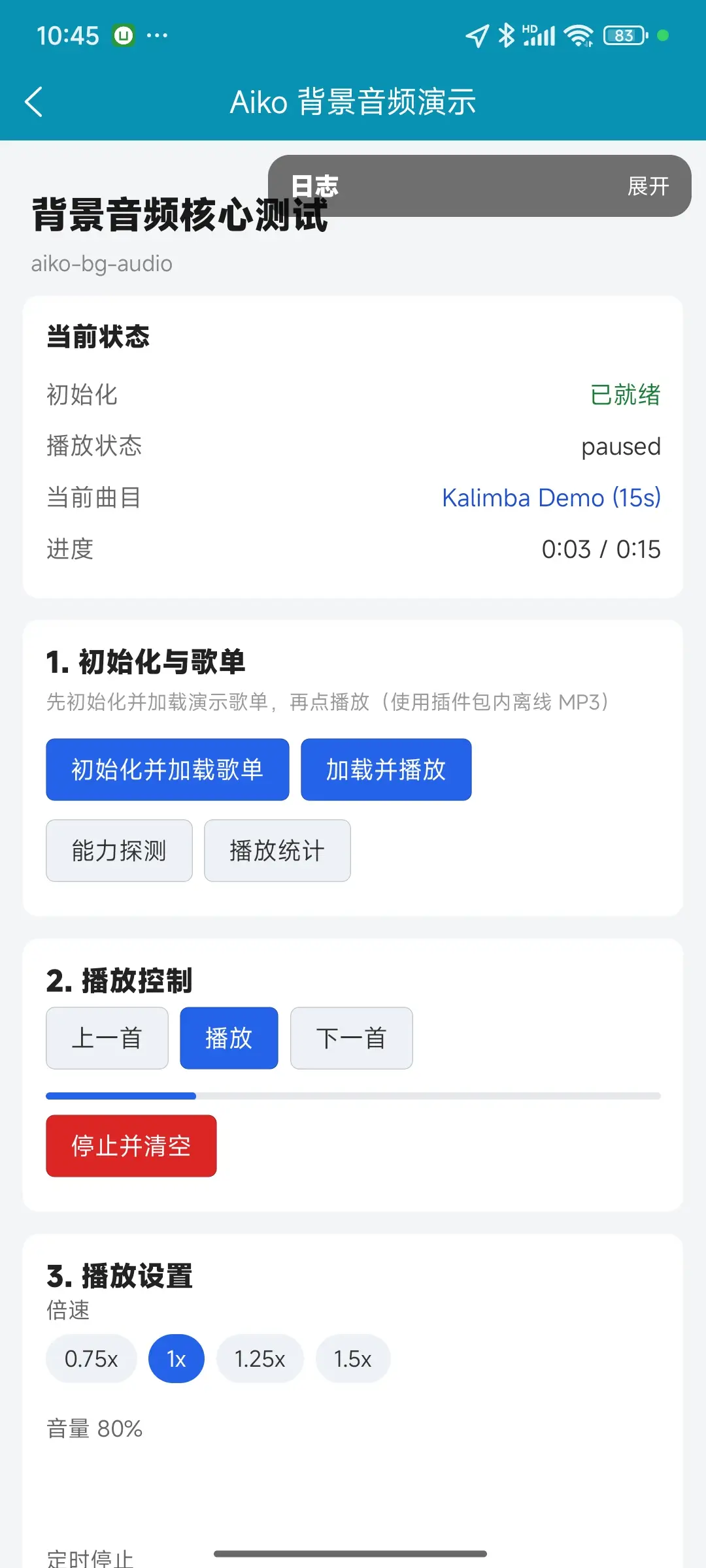
Task: Expand the 日志 log panel
Action: (x=648, y=186)
